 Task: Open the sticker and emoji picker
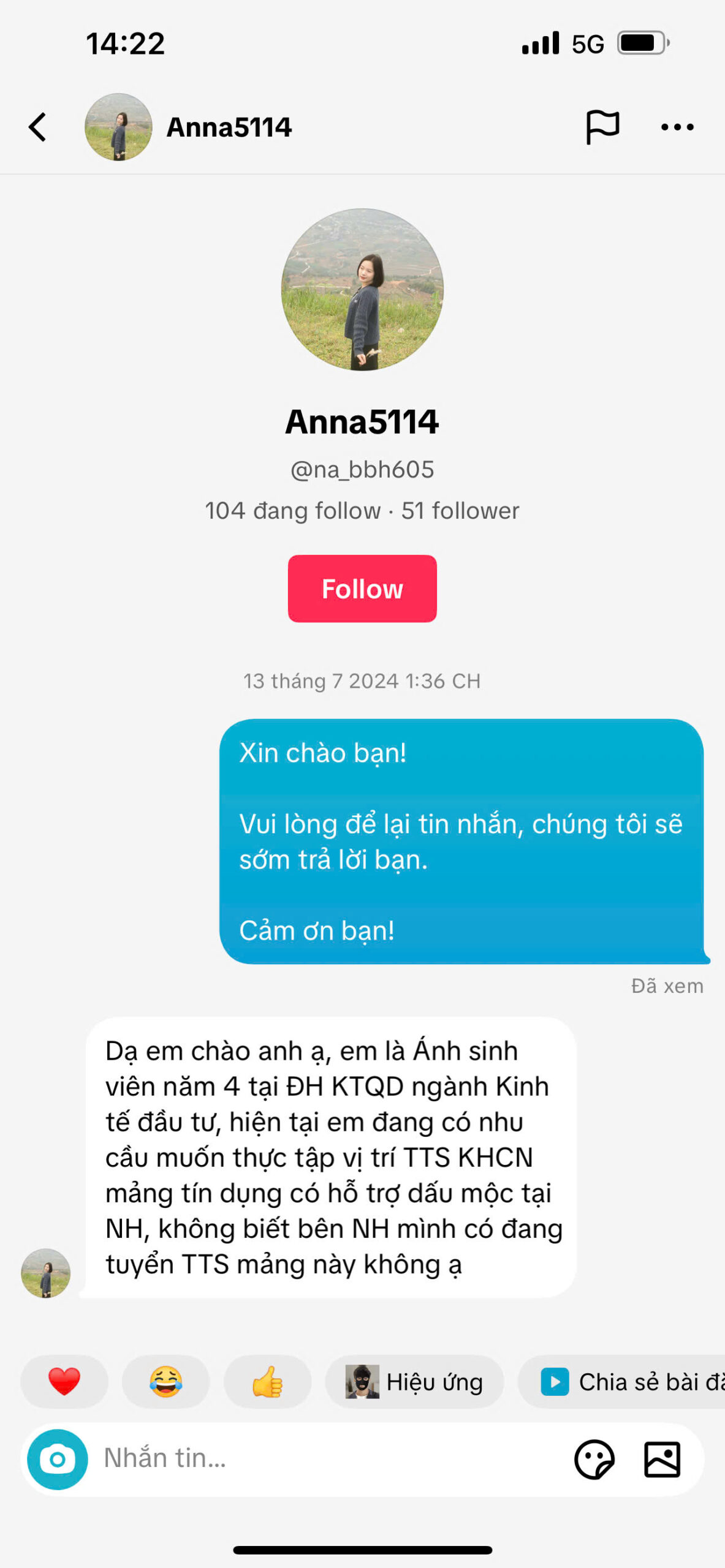pyautogui.click(x=594, y=1460)
